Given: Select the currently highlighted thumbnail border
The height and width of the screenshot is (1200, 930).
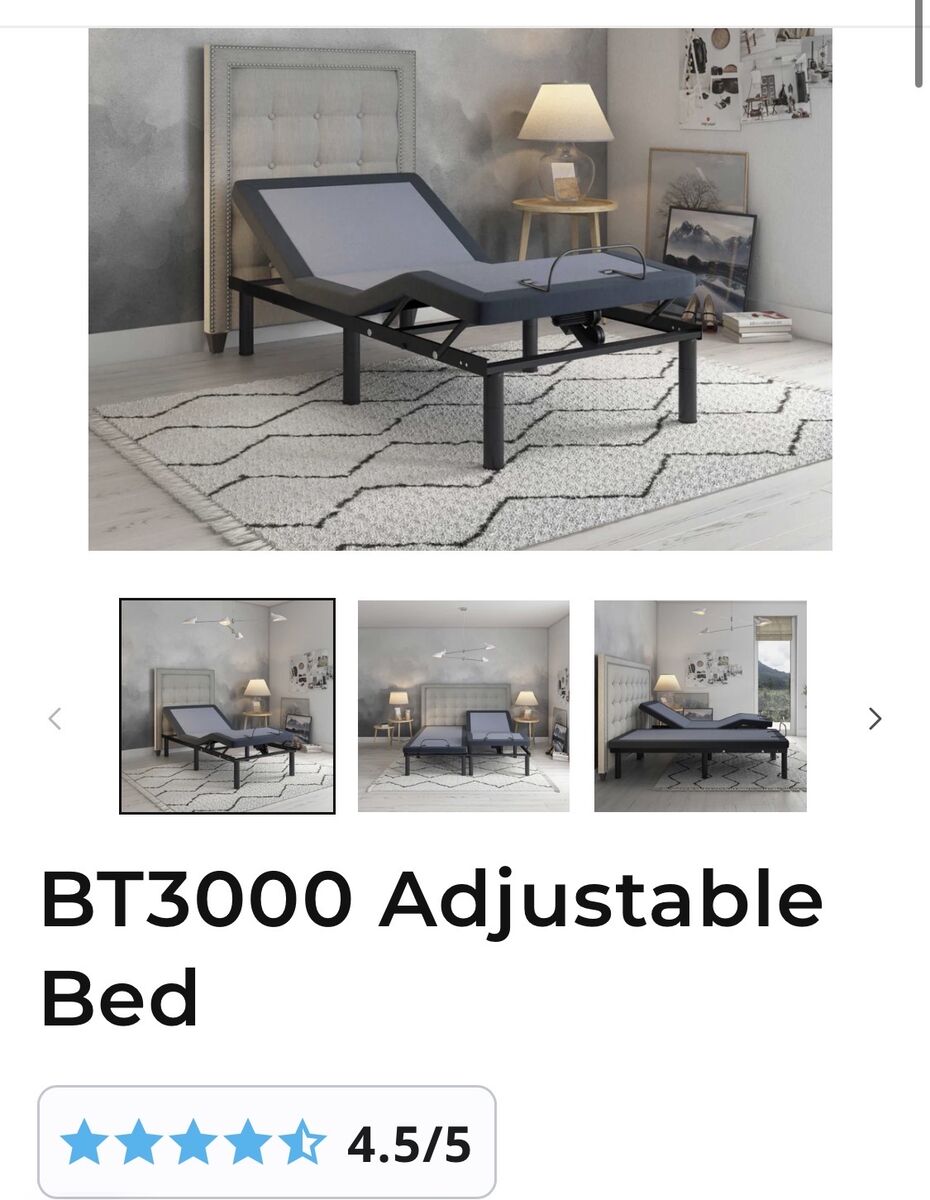Looking at the screenshot, I should pos(228,705).
